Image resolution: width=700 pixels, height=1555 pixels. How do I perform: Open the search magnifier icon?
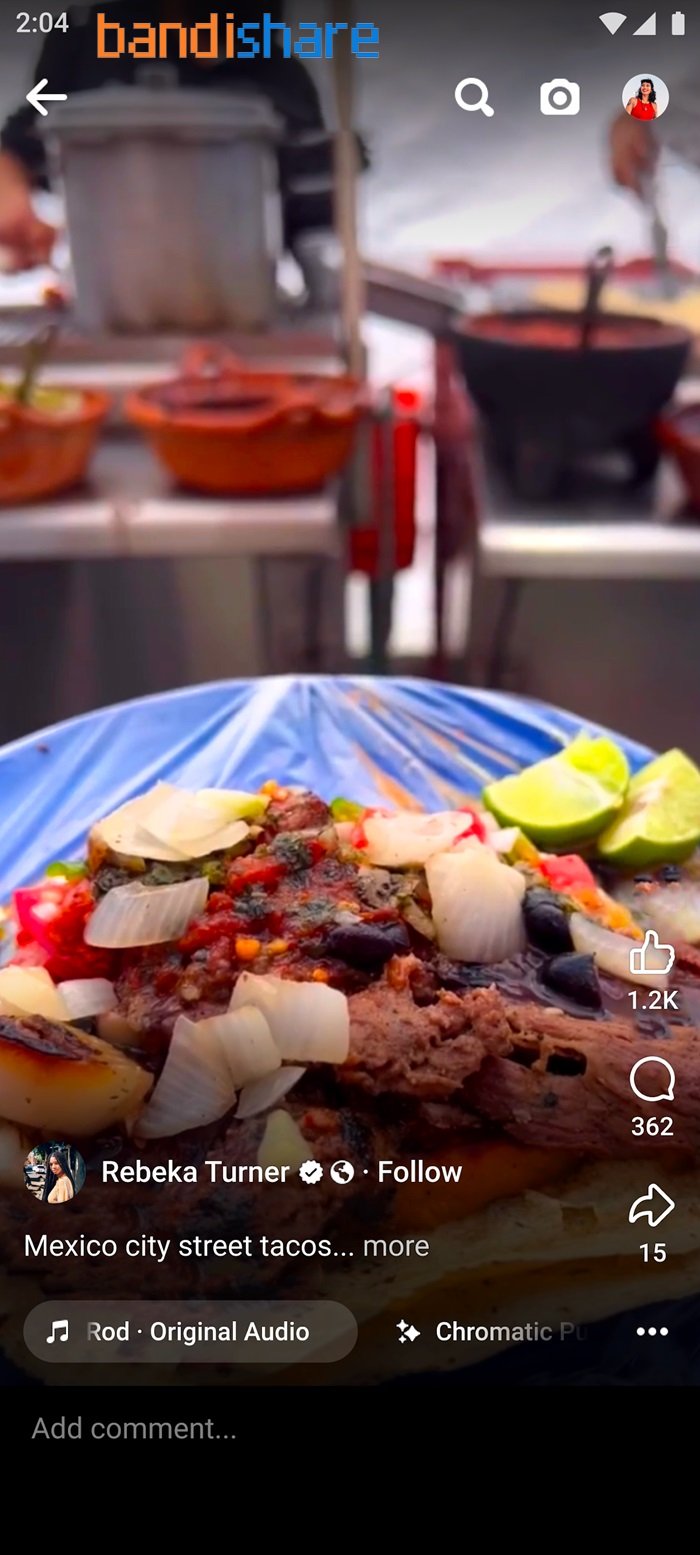pos(474,97)
